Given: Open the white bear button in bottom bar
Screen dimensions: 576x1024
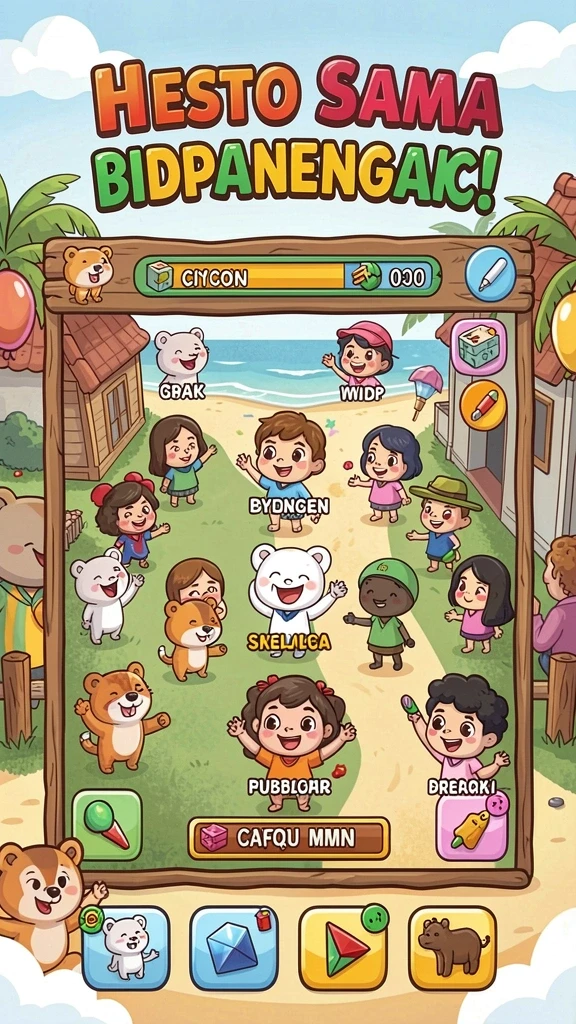Looking at the screenshot, I should (126, 948).
